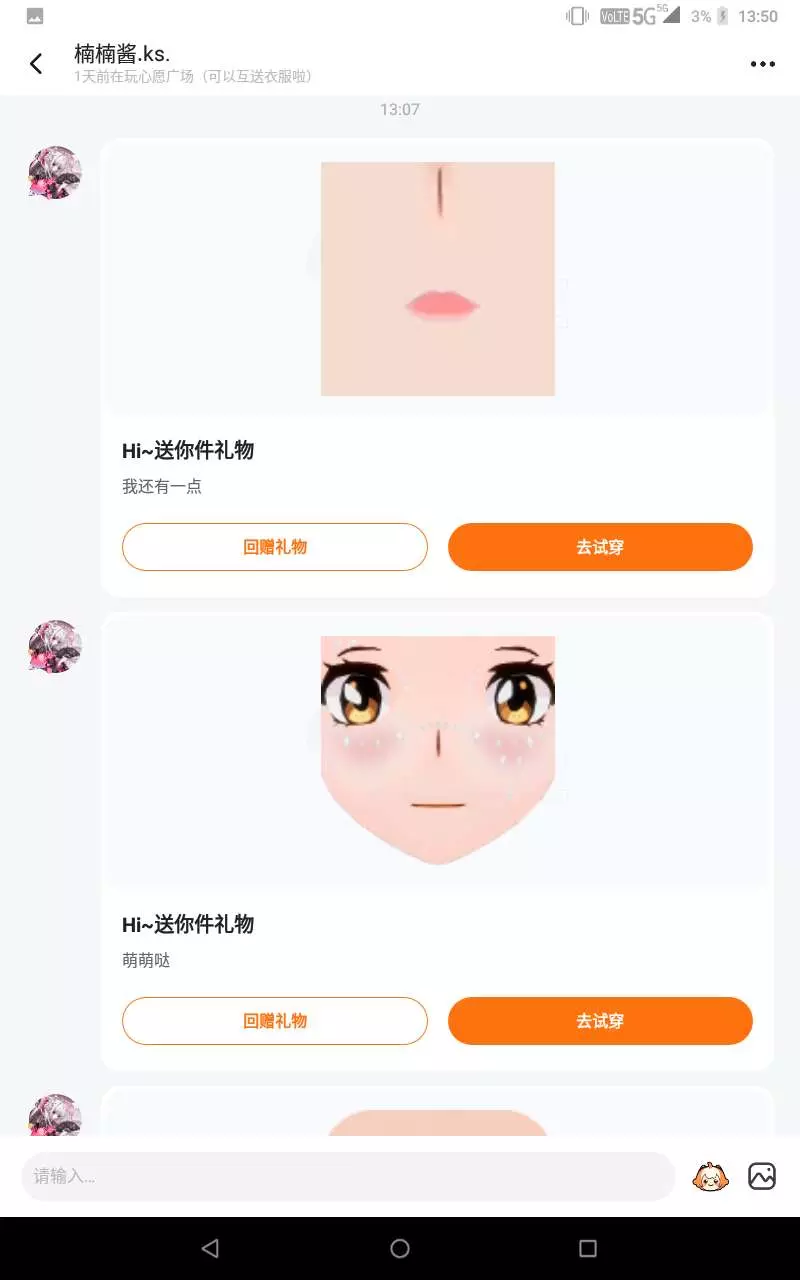Open sender's avatar beside the 萌萌哒 gift
Screen dimensions: 800x1280
tap(55, 646)
